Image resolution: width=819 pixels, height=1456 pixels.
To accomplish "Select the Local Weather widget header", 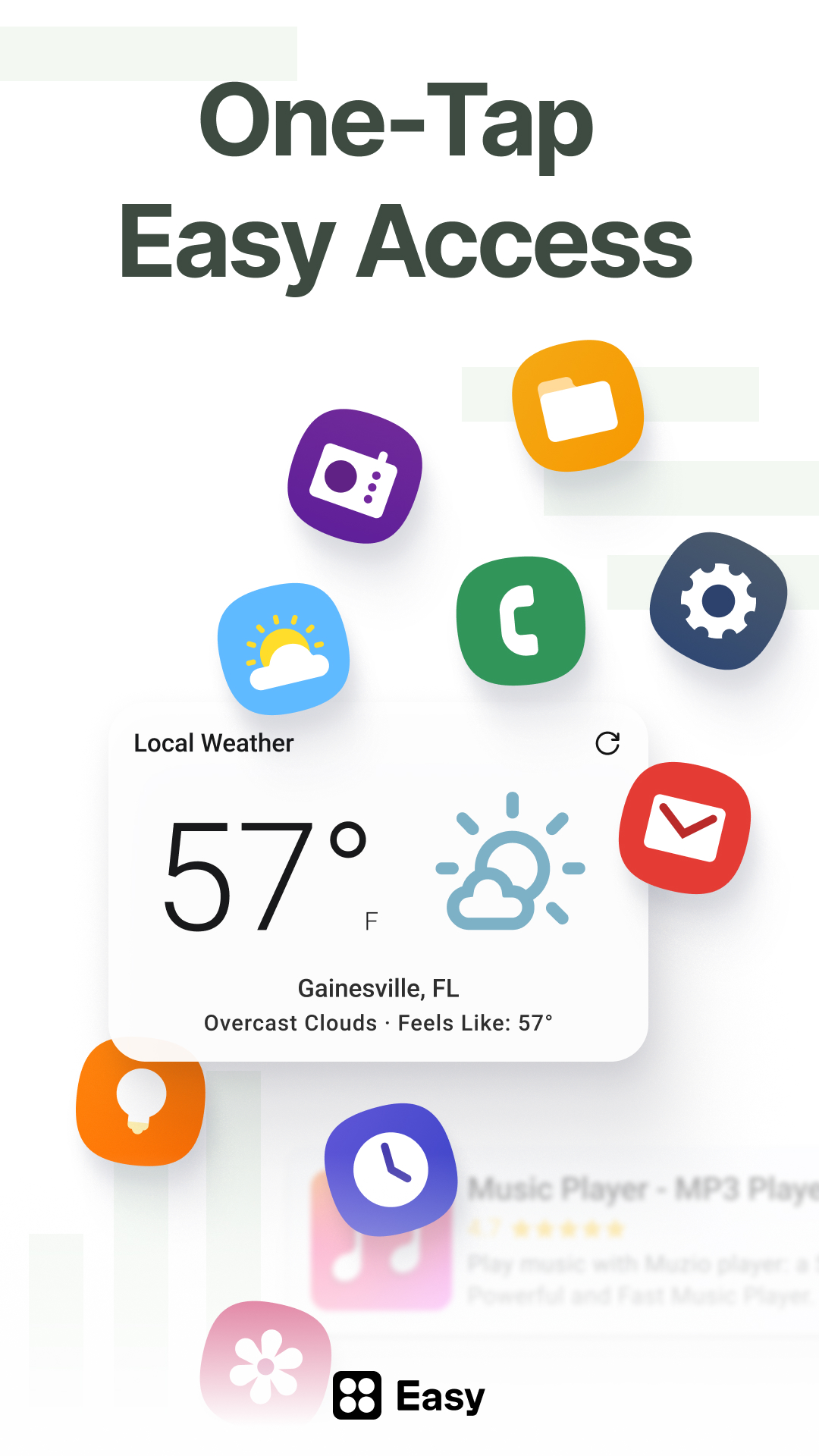I will coord(213,743).
